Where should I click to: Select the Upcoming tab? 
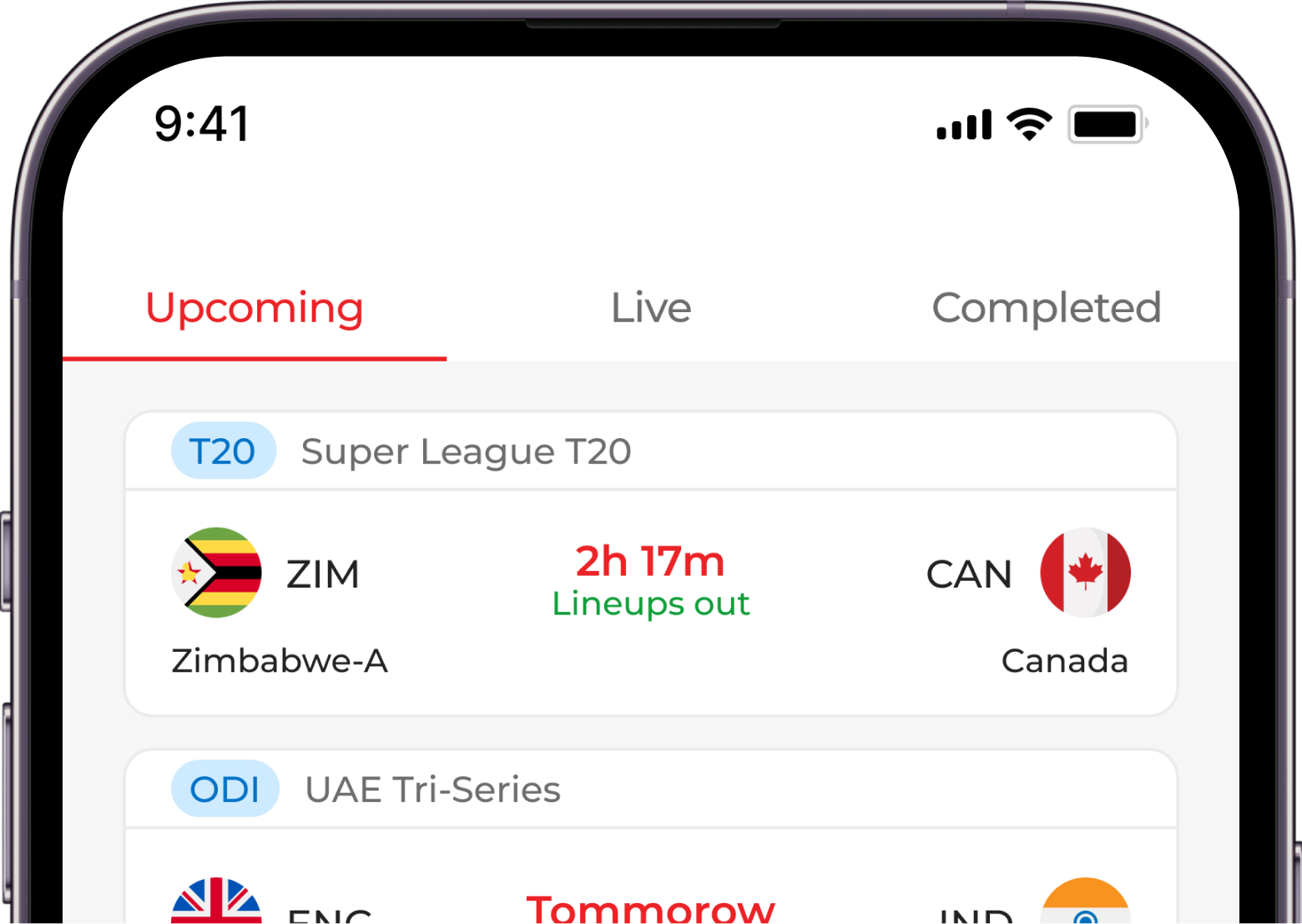(x=255, y=308)
